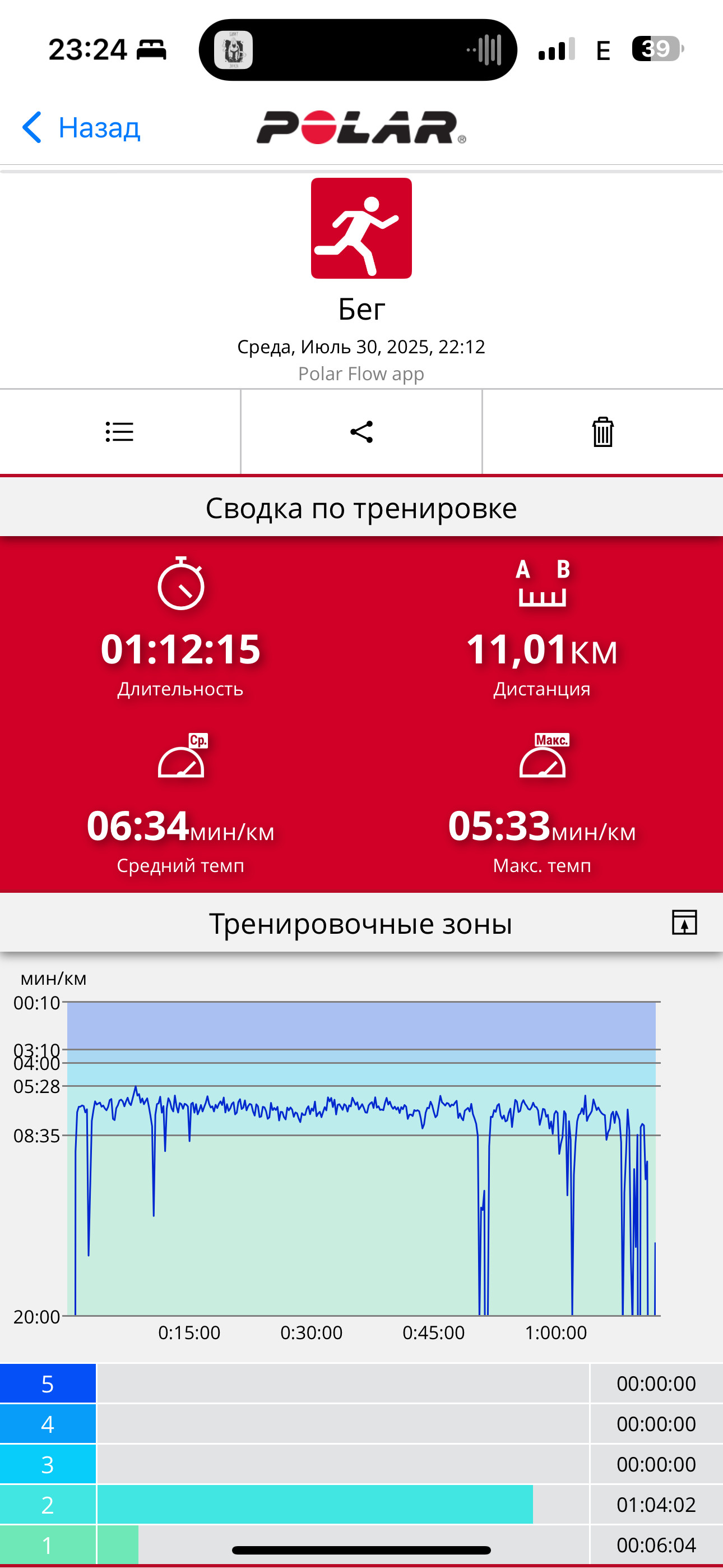This screenshot has width=723, height=1568.
Task: Open the list view icon
Action: pos(119,432)
